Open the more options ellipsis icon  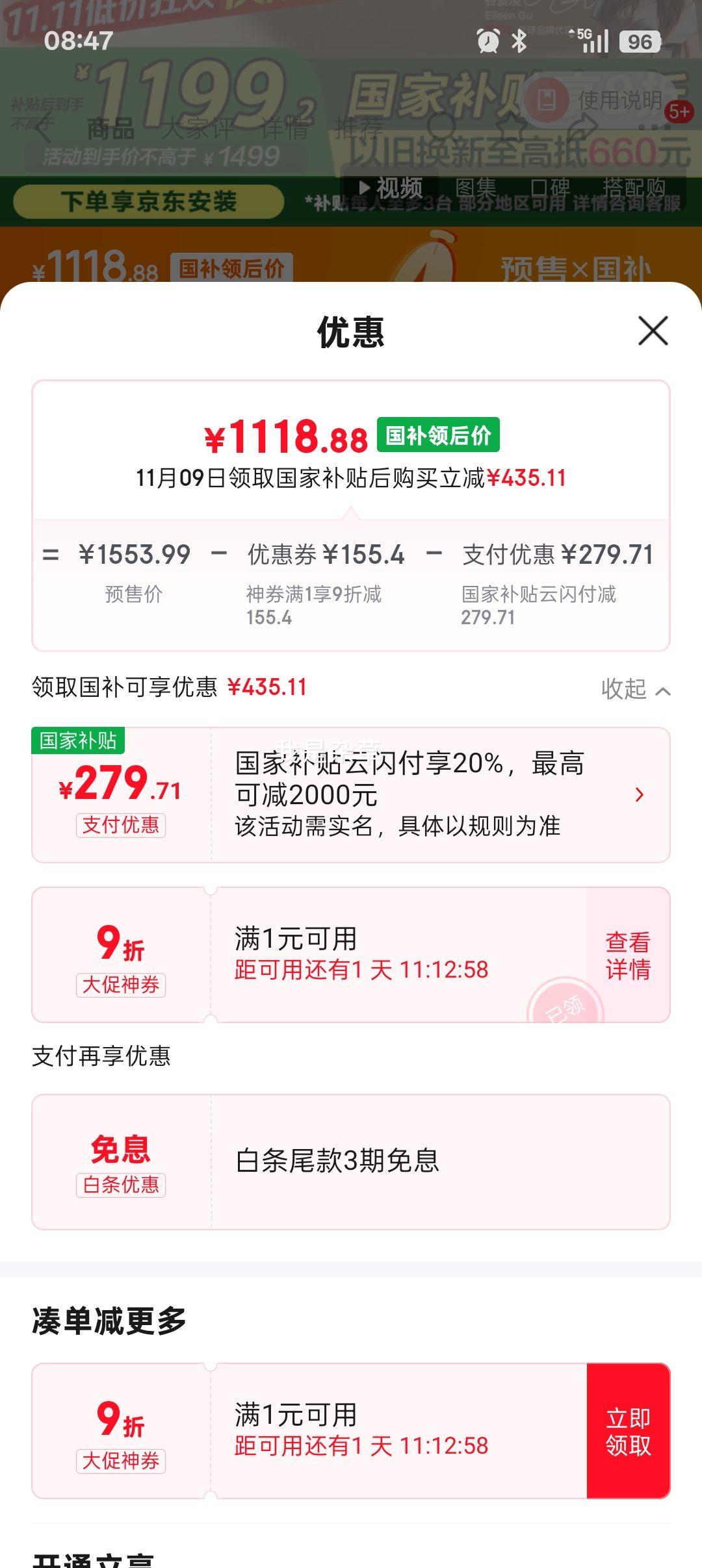653,128
